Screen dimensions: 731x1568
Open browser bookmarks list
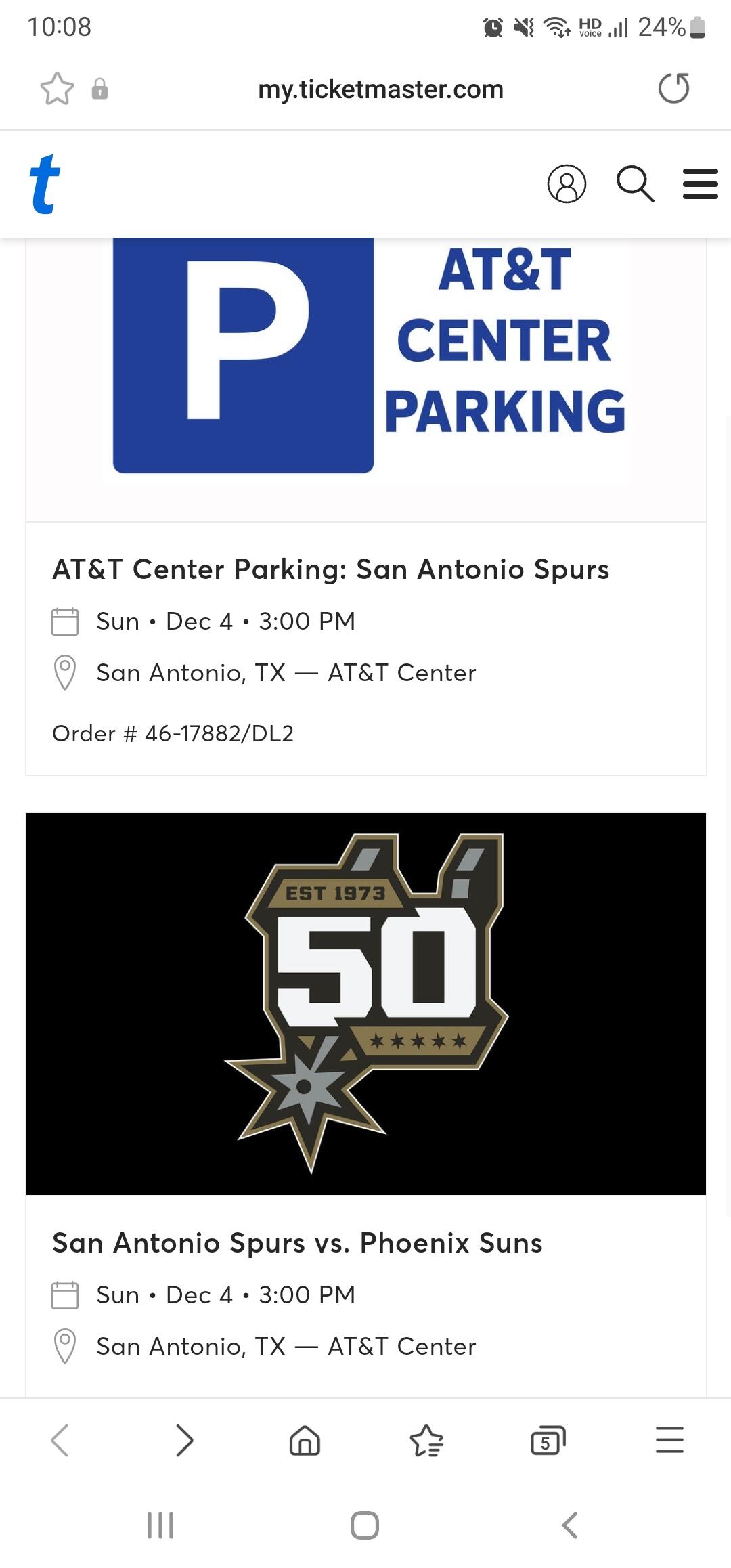[x=426, y=1439]
